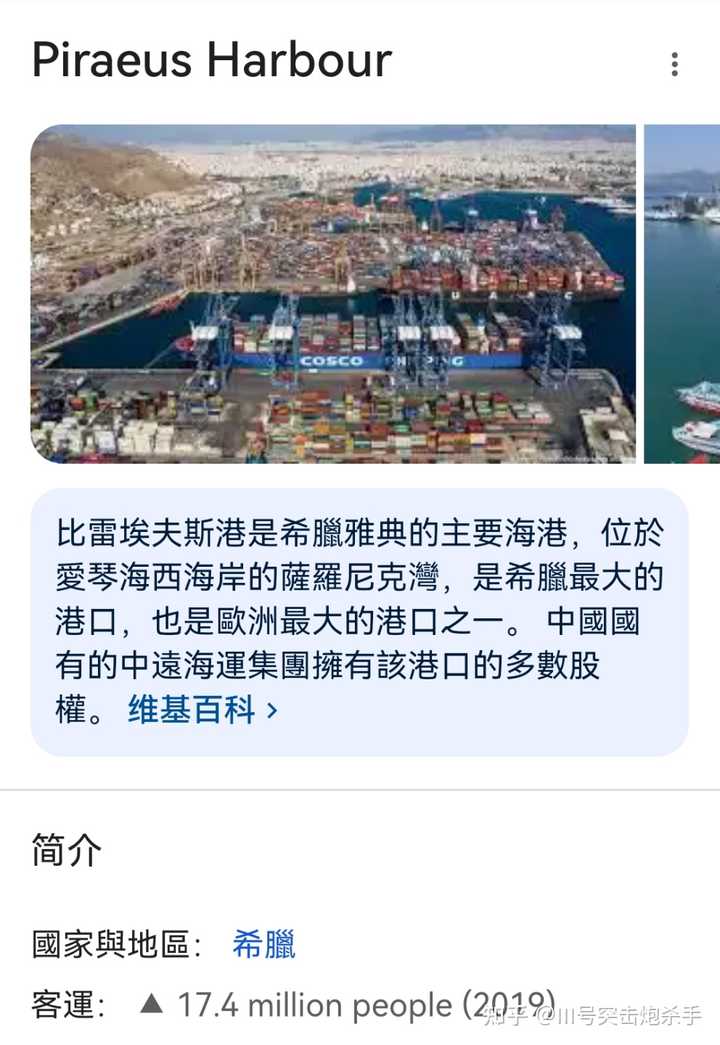Follow the 希臘 country link
The image size is (720, 1045).
tap(264, 945)
